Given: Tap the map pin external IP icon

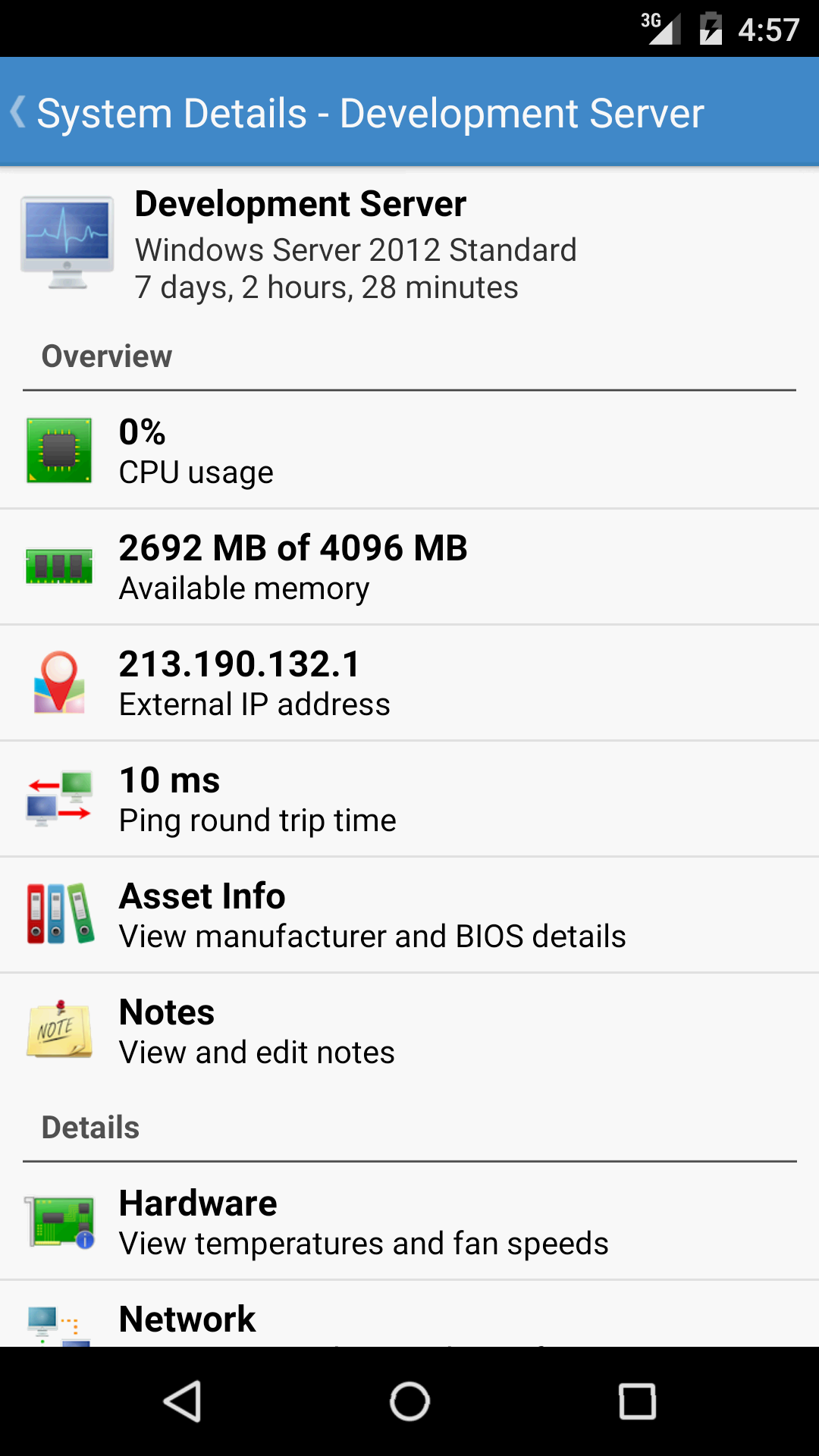Looking at the screenshot, I should click(59, 681).
